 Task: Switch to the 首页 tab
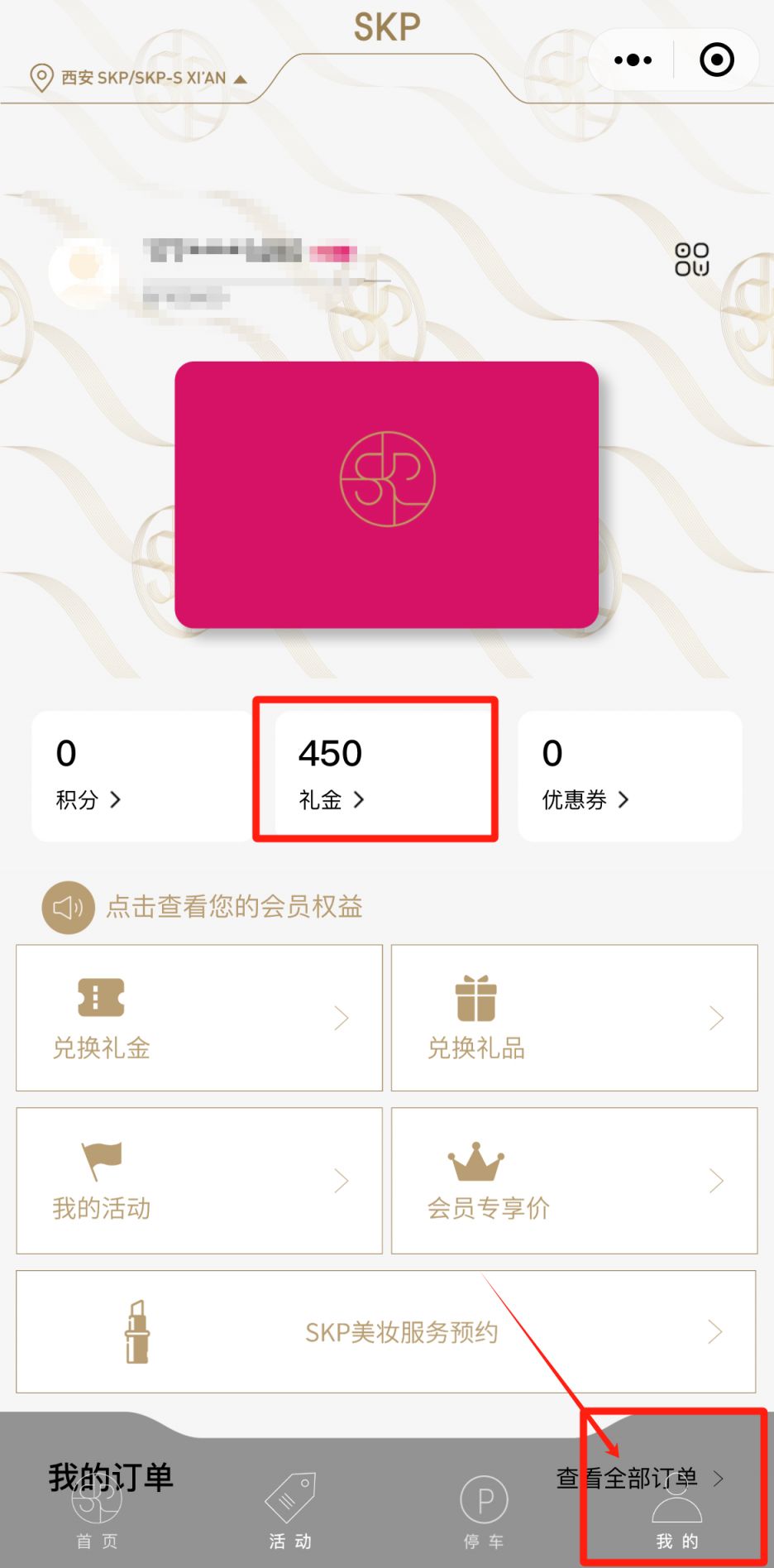[x=97, y=1513]
